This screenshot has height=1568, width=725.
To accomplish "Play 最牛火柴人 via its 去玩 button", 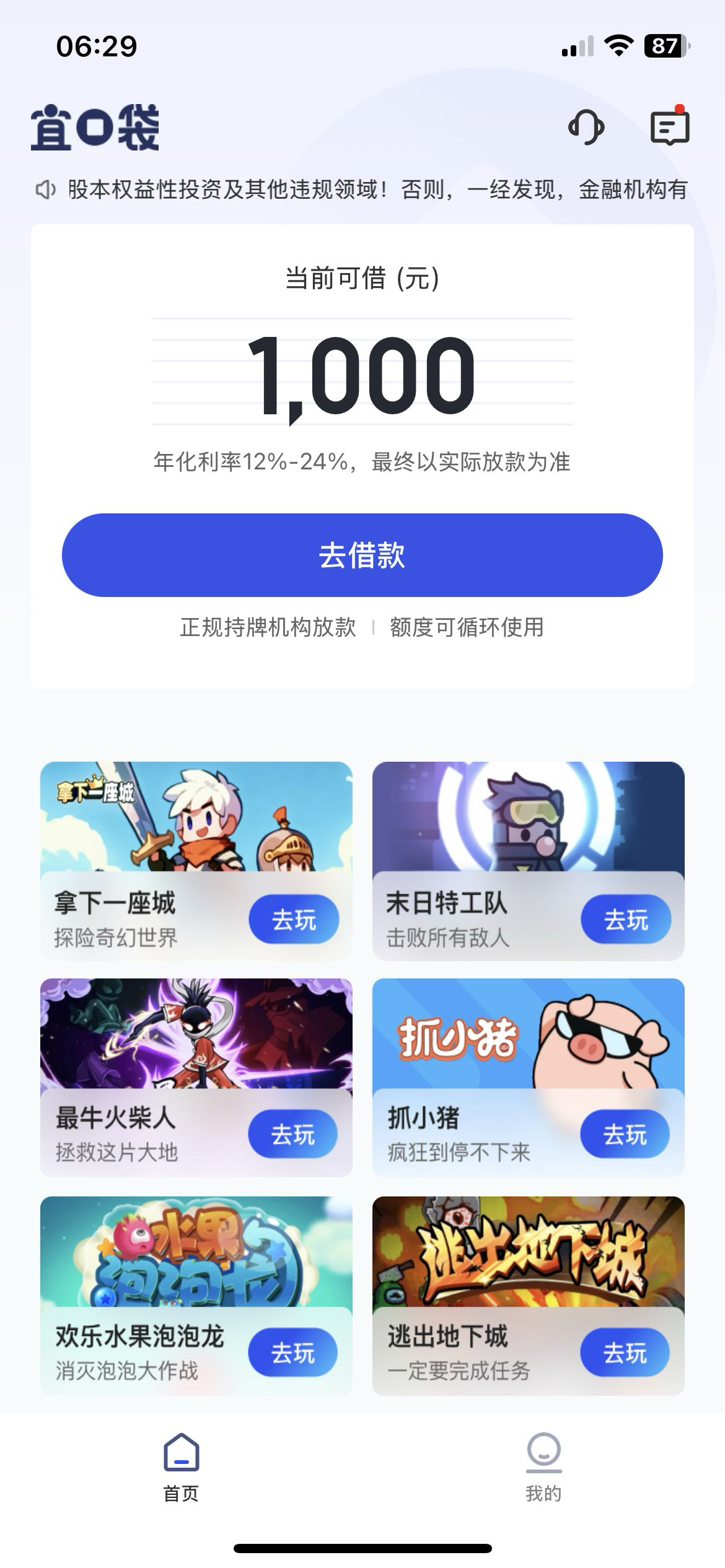I will tap(293, 1135).
